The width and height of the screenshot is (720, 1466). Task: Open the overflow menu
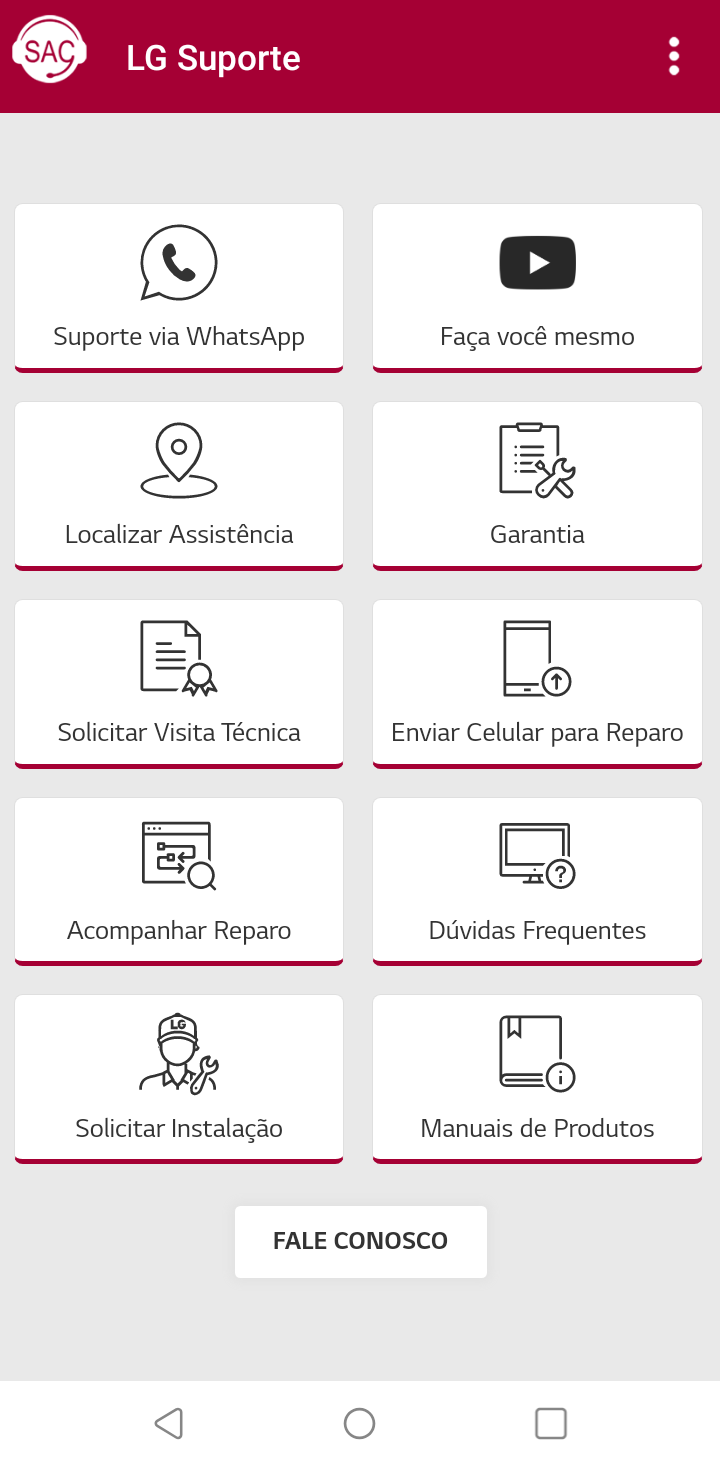pos(674,57)
